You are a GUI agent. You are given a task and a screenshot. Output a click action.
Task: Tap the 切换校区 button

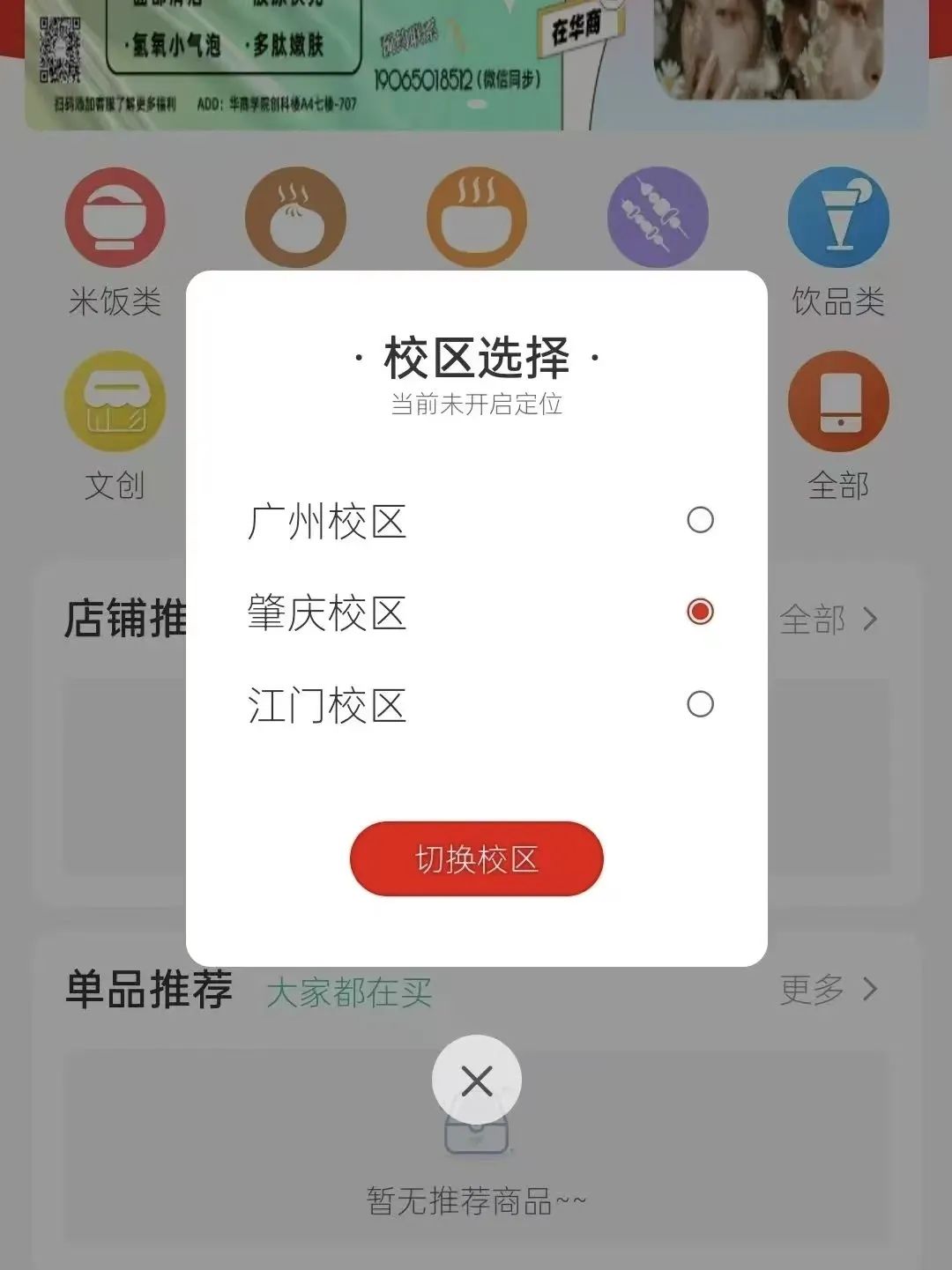point(476,859)
